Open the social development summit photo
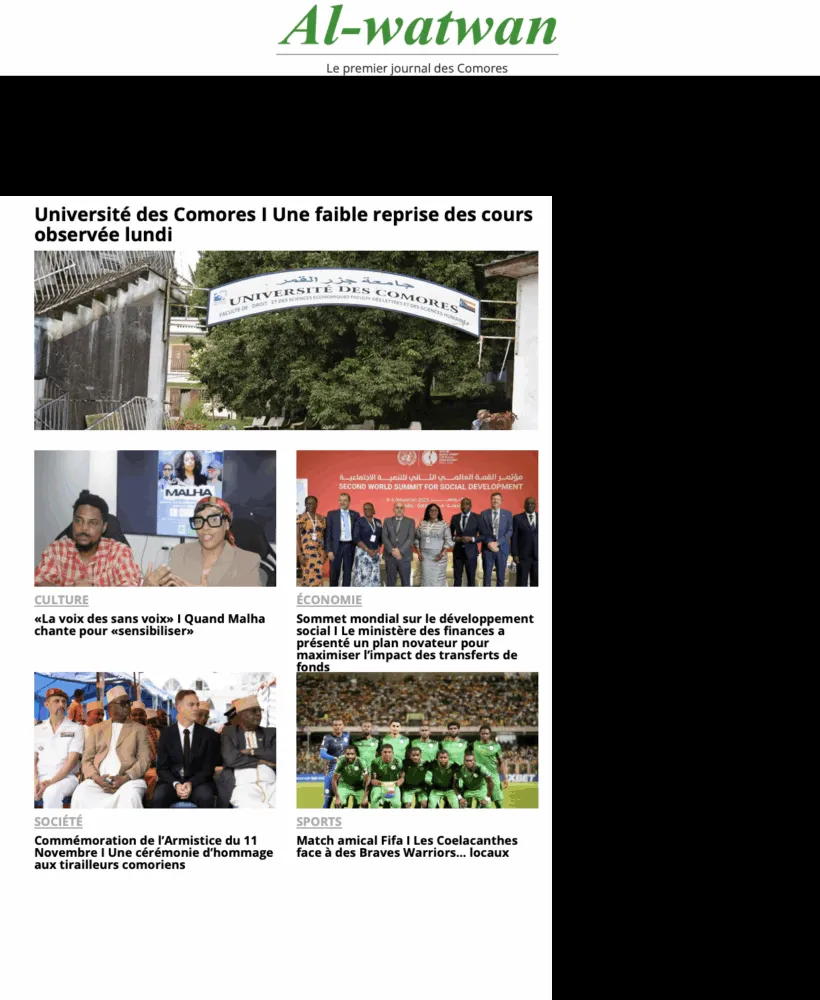This screenshot has width=820, height=1000. point(417,518)
